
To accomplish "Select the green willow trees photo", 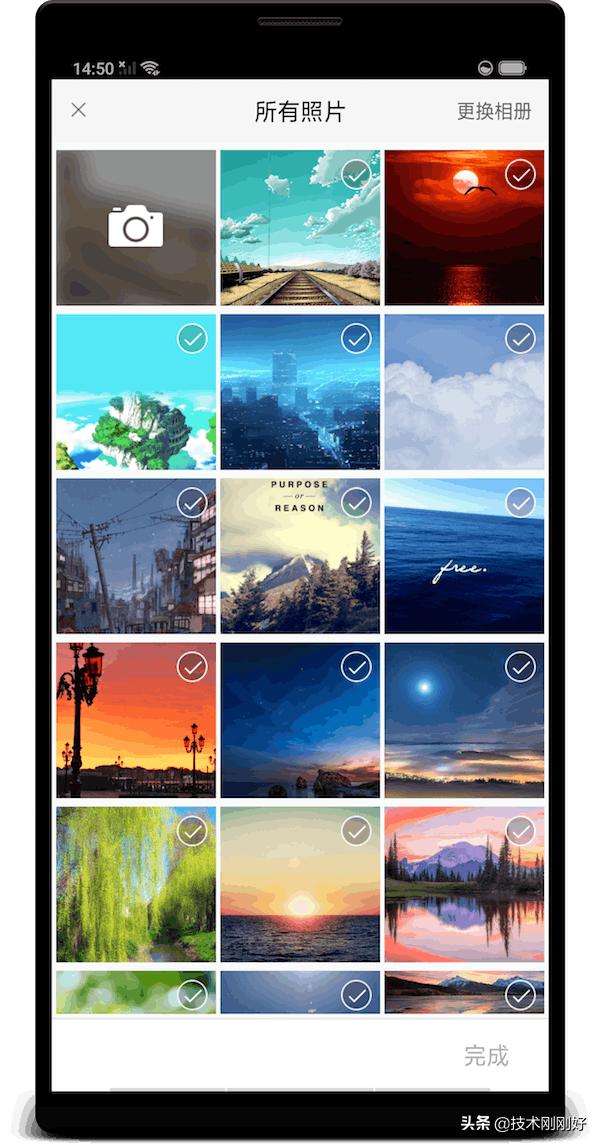I will click(x=192, y=831).
